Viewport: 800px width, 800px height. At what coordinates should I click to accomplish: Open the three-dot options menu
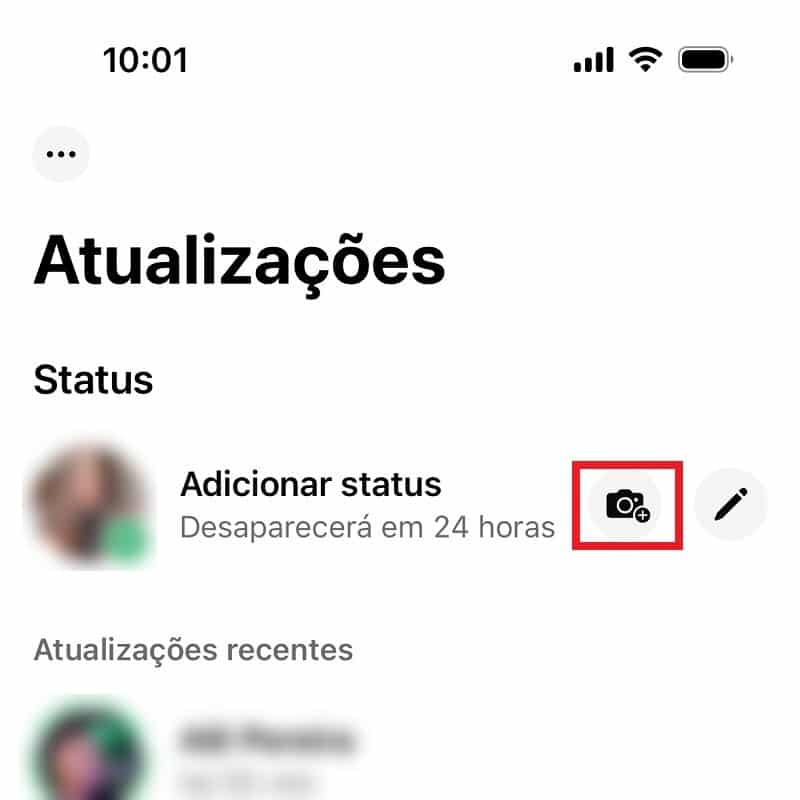click(61, 154)
